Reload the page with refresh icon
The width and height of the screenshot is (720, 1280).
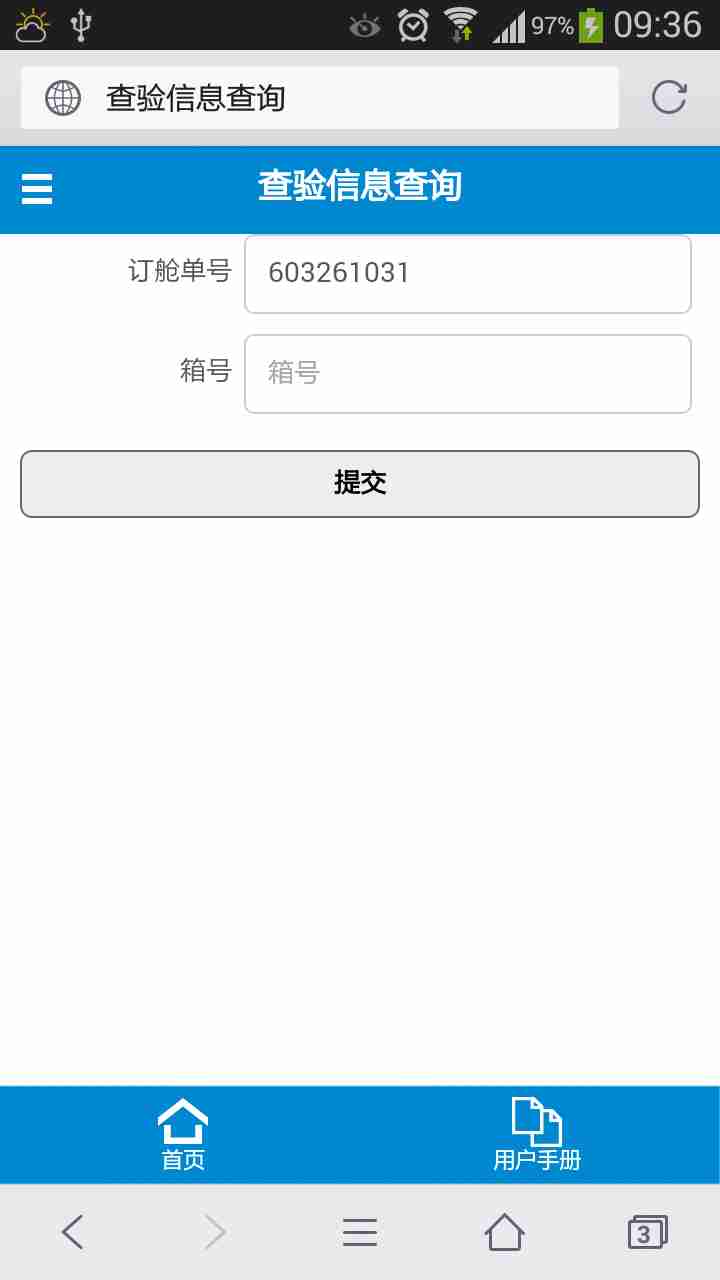[x=669, y=98]
